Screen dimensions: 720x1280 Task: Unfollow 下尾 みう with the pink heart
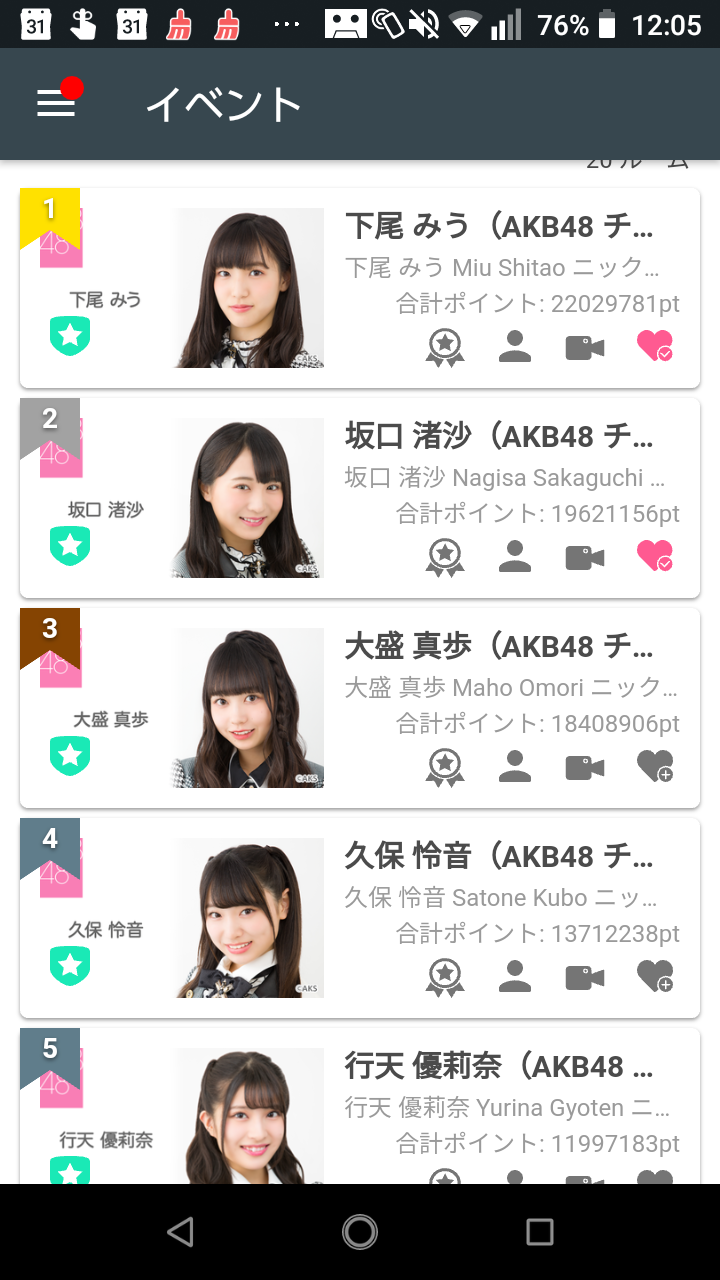coord(655,347)
